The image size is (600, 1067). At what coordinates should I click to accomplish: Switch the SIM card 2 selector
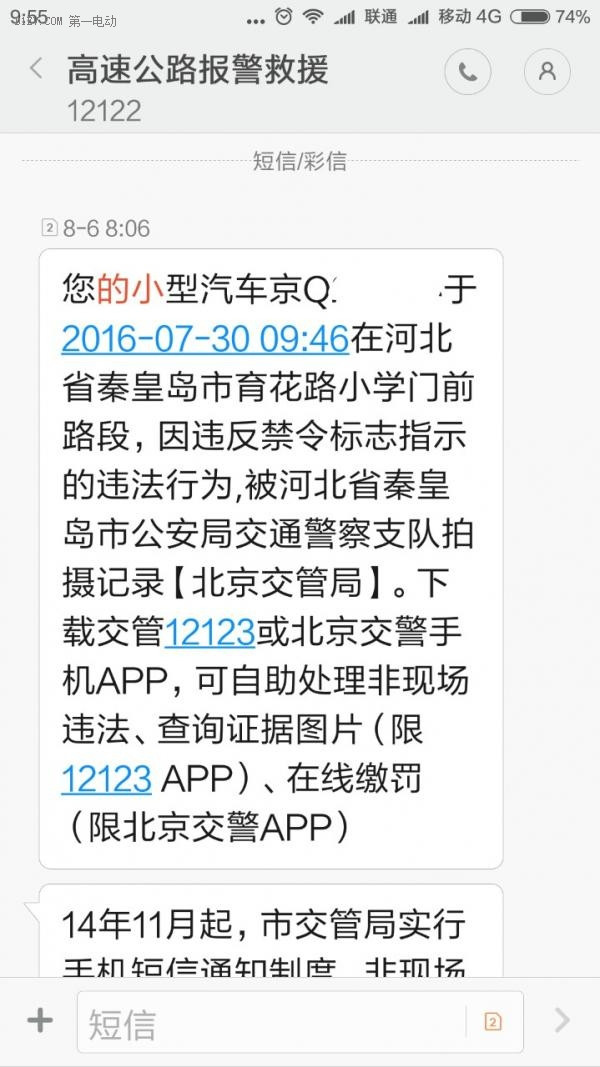493,1021
